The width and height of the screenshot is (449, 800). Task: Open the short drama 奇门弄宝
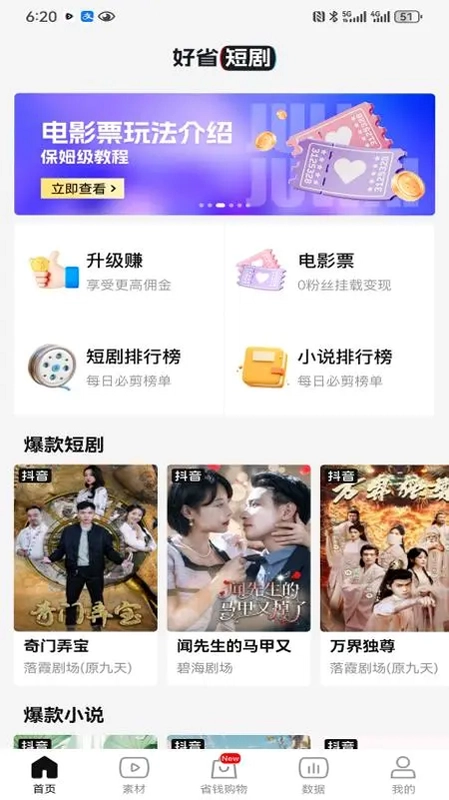[x=86, y=574]
